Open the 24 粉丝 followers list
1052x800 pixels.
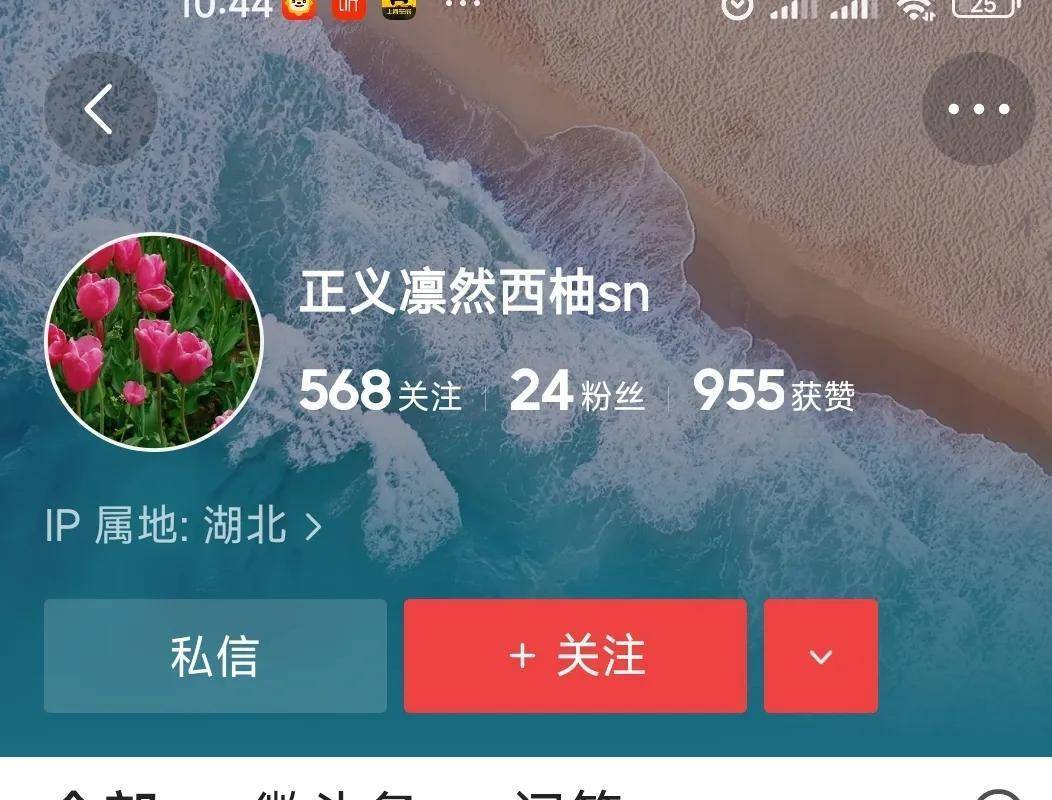click(x=576, y=392)
